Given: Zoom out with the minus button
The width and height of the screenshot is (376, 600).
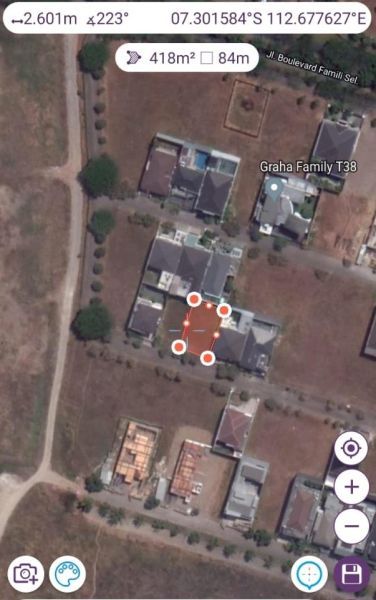Looking at the screenshot, I should [x=351, y=526].
